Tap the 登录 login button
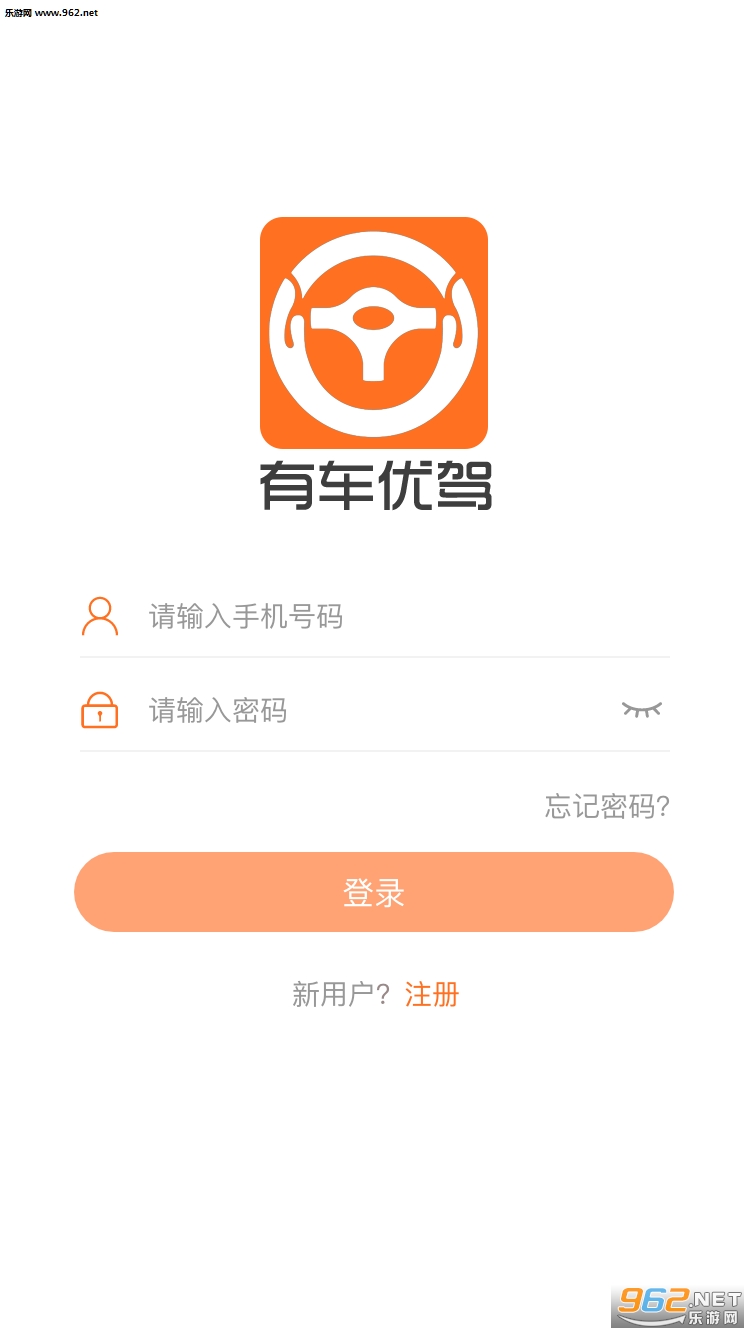 (374, 892)
